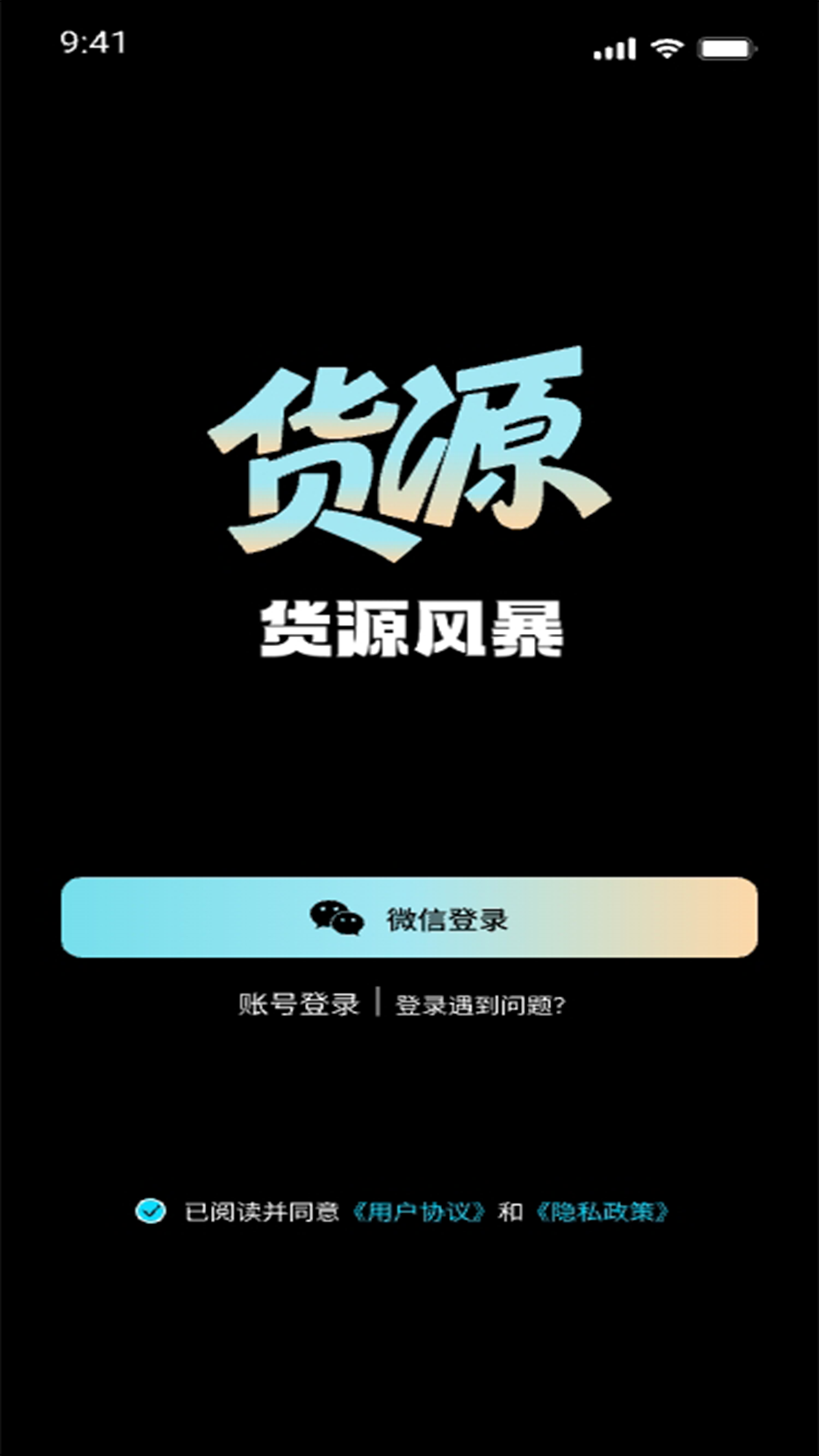Open login problems help (登录遇到问题?)
819x1456 pixels.
coord(480,1006)
